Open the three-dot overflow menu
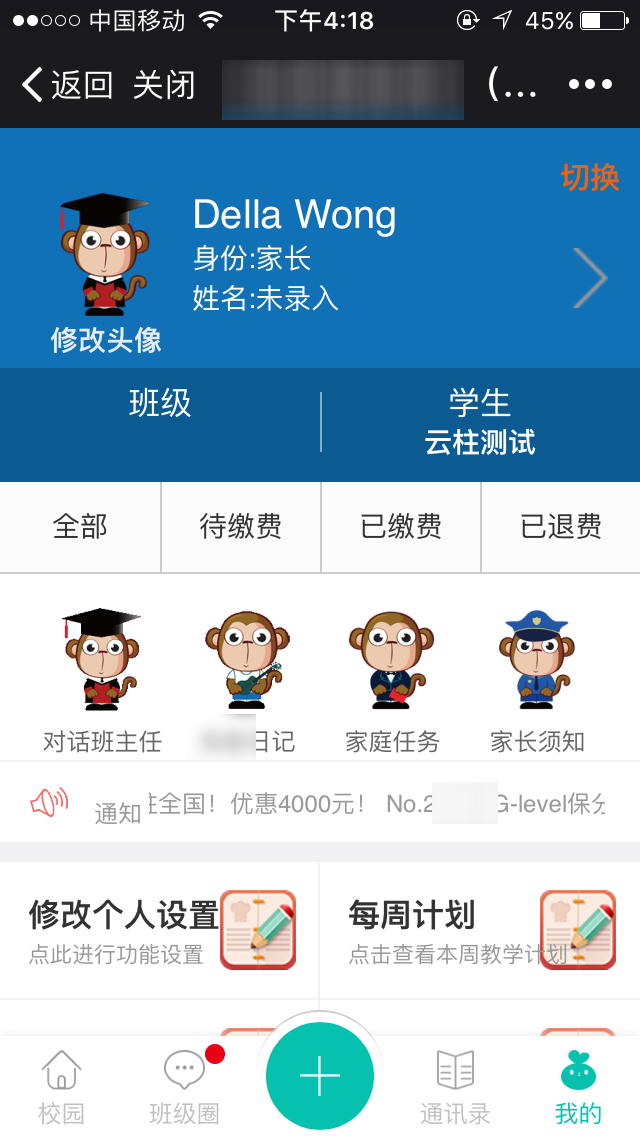Image resolution: width=640 pixels, height=1136 pixels. click(590, 85)
